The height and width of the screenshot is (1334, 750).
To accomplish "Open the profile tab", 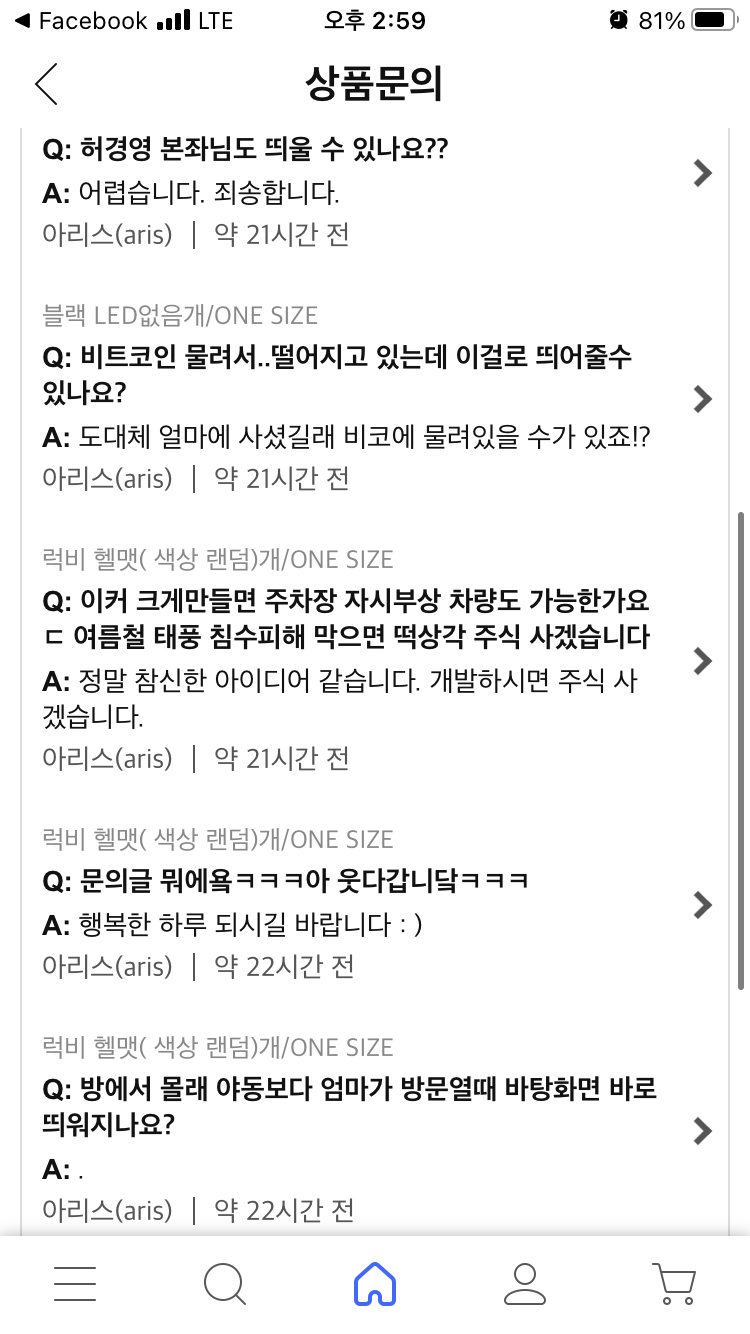I will tap(525, 1283).
